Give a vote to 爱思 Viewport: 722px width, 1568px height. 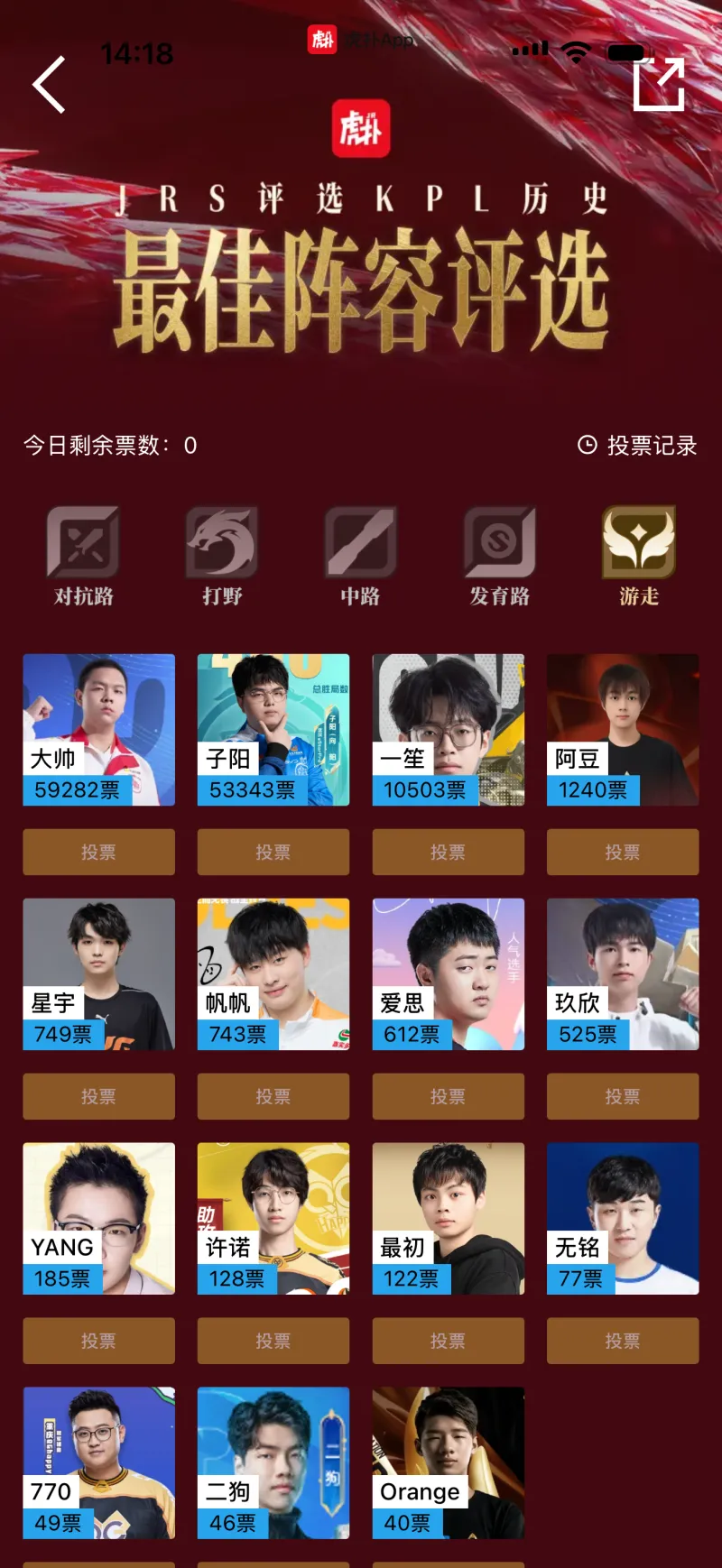(x=448, y=1096)
